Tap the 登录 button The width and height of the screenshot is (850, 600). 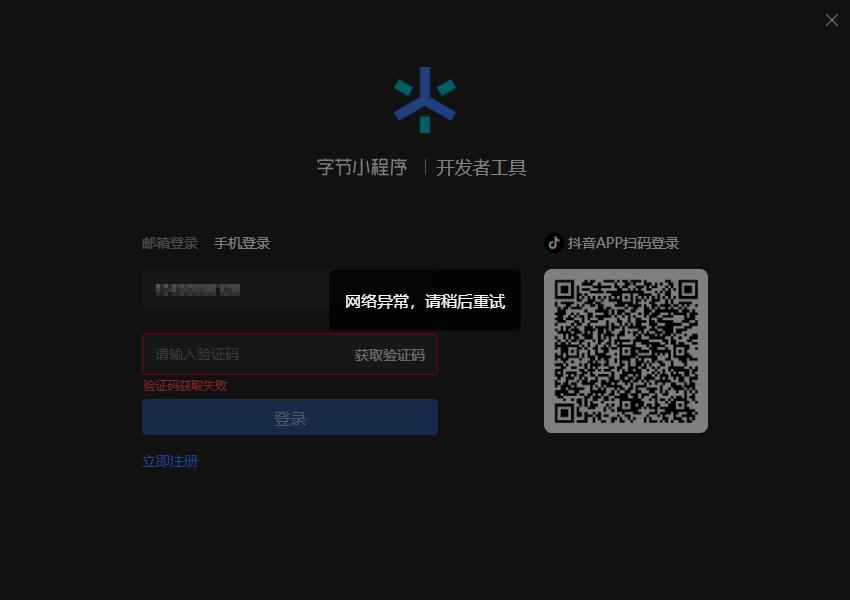(290, 418)
